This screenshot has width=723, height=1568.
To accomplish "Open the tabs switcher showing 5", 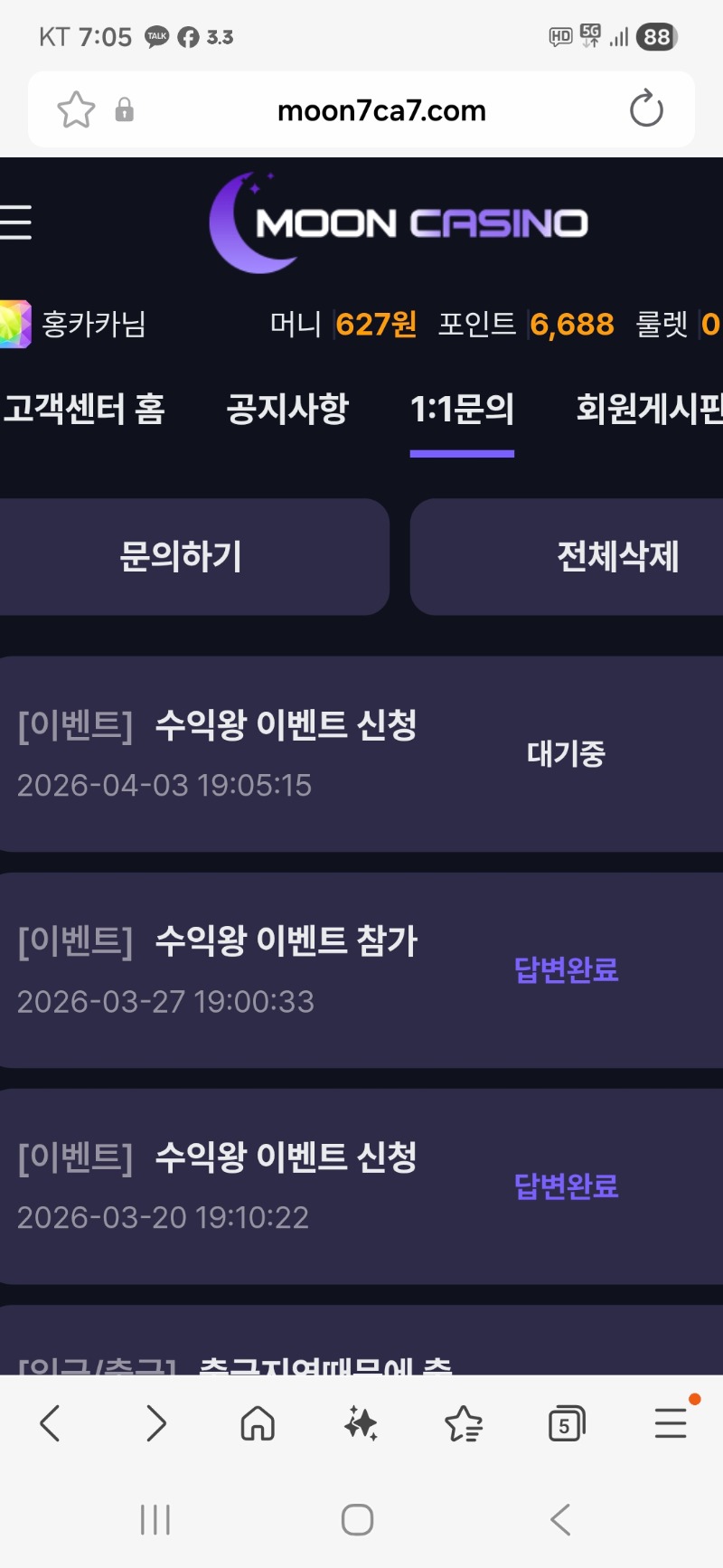I will click(x=567, y=1424).
